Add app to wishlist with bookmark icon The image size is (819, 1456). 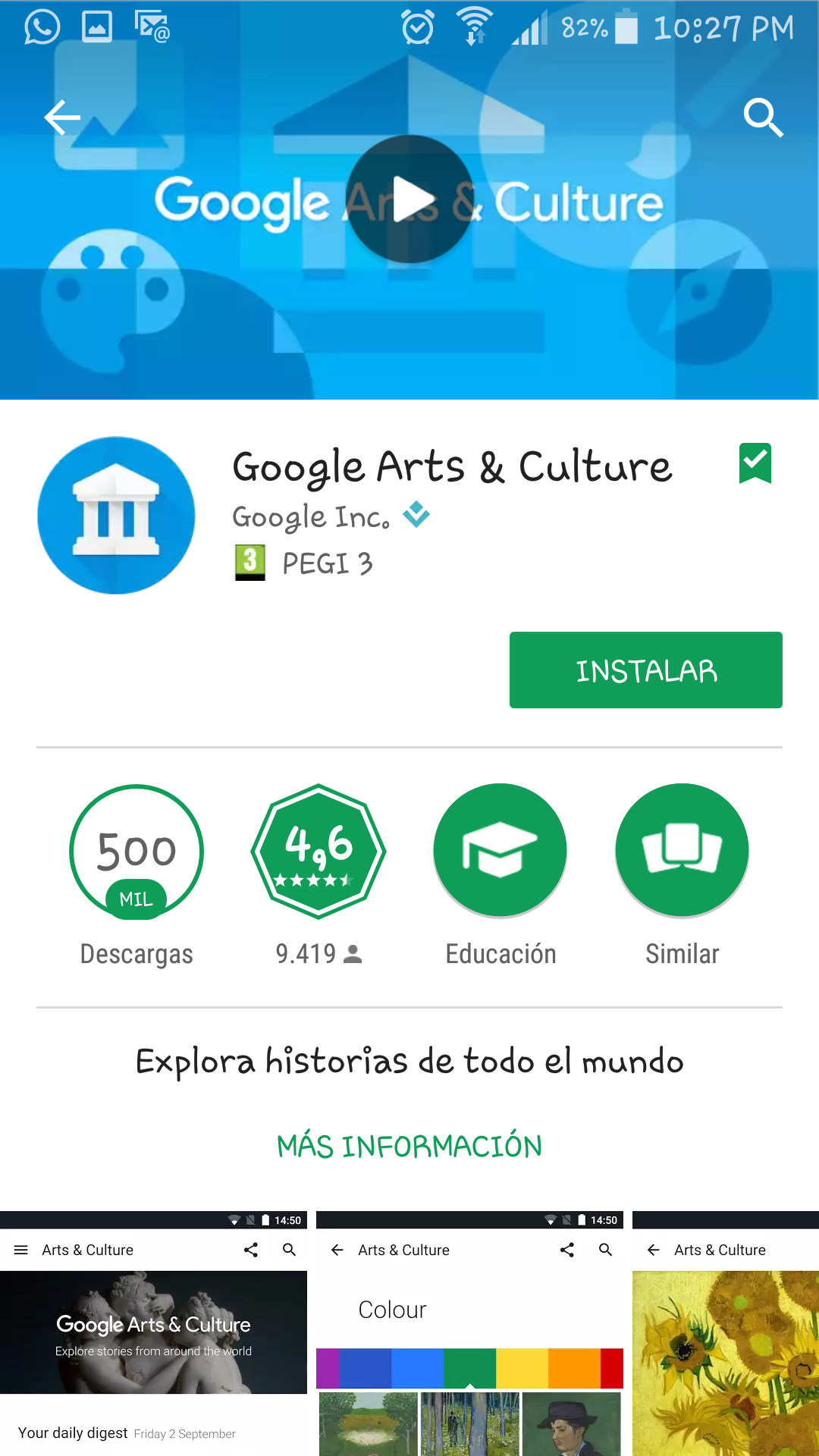click(755, 463)
